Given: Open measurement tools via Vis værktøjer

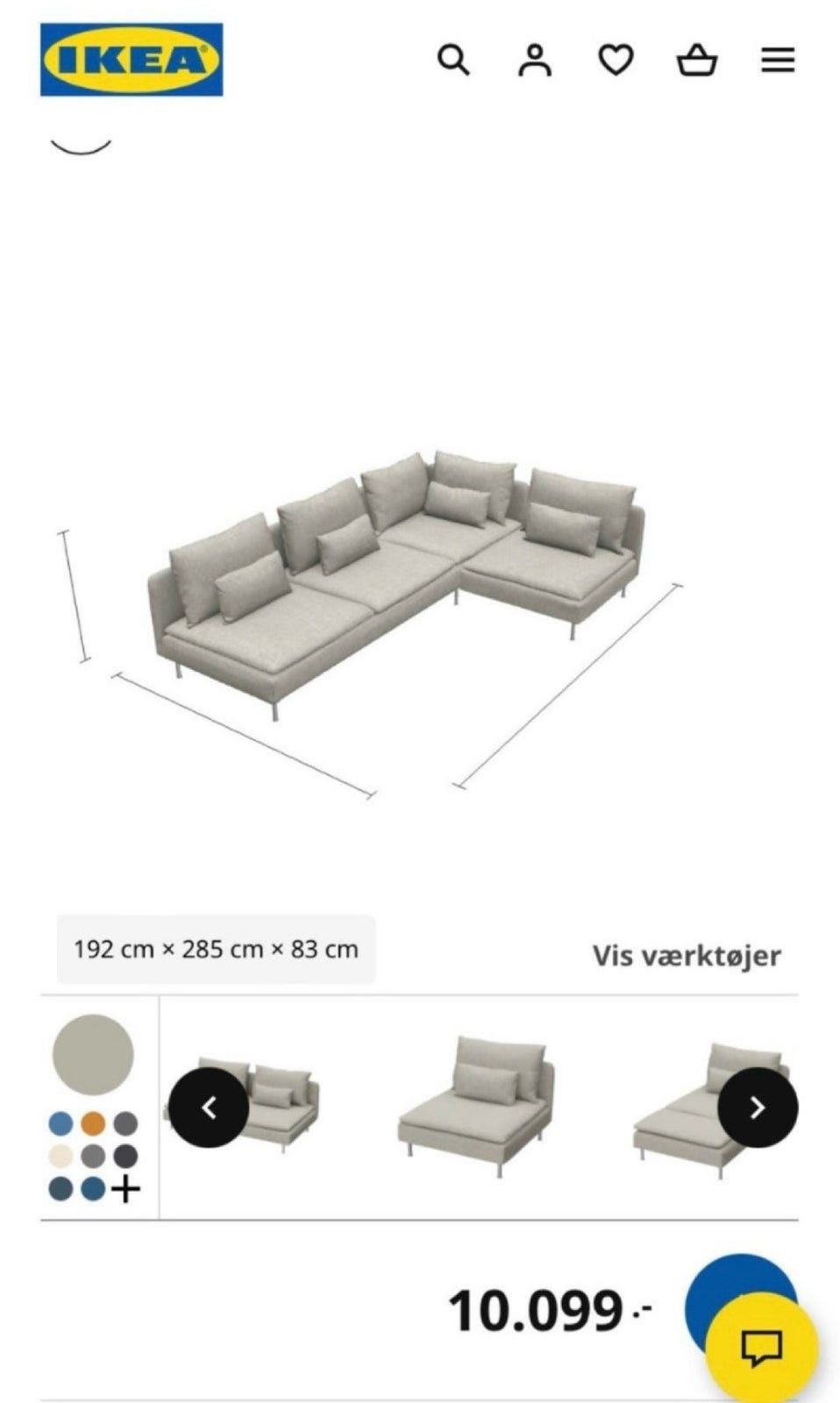Looking at the screenshot, I should (687, 955).
